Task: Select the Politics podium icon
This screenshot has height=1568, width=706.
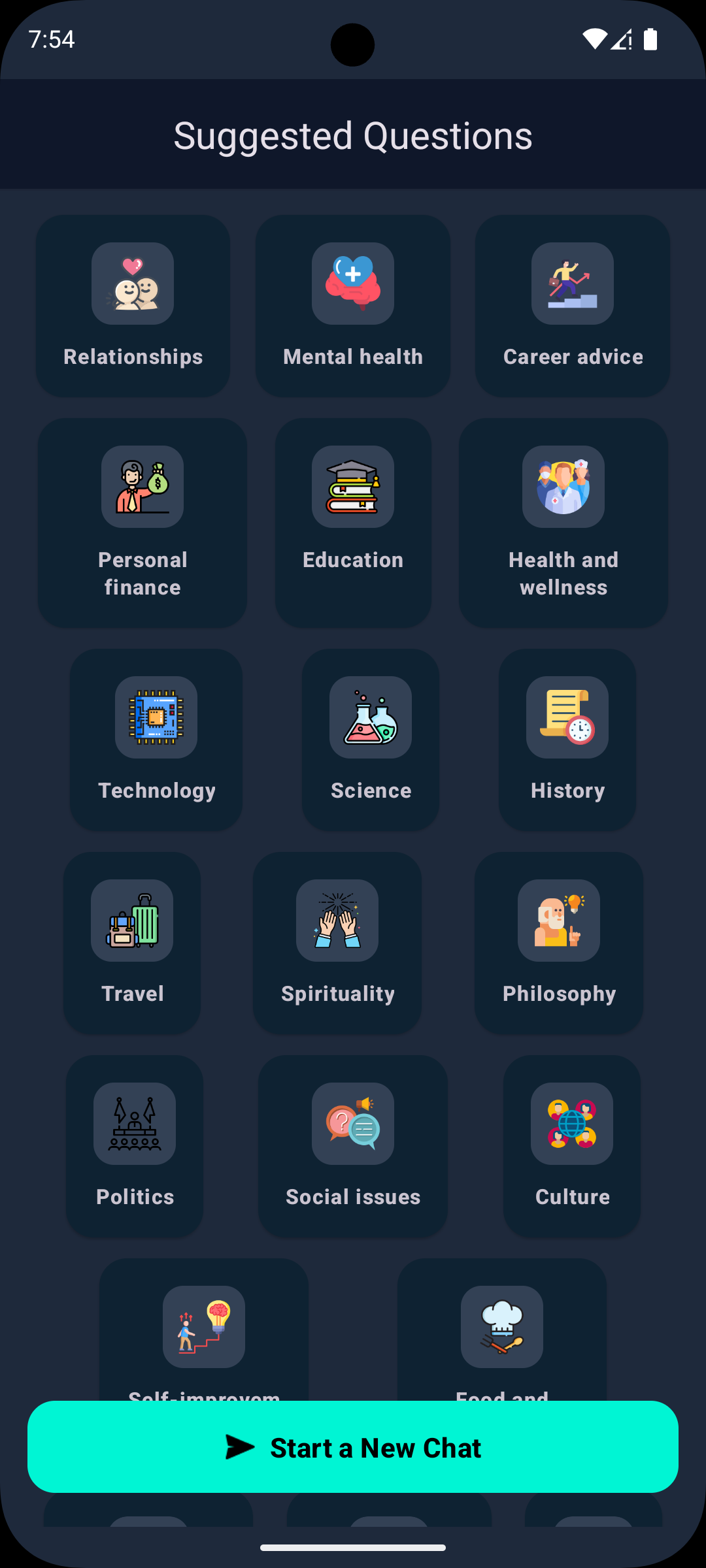Action: [135, 1124]
